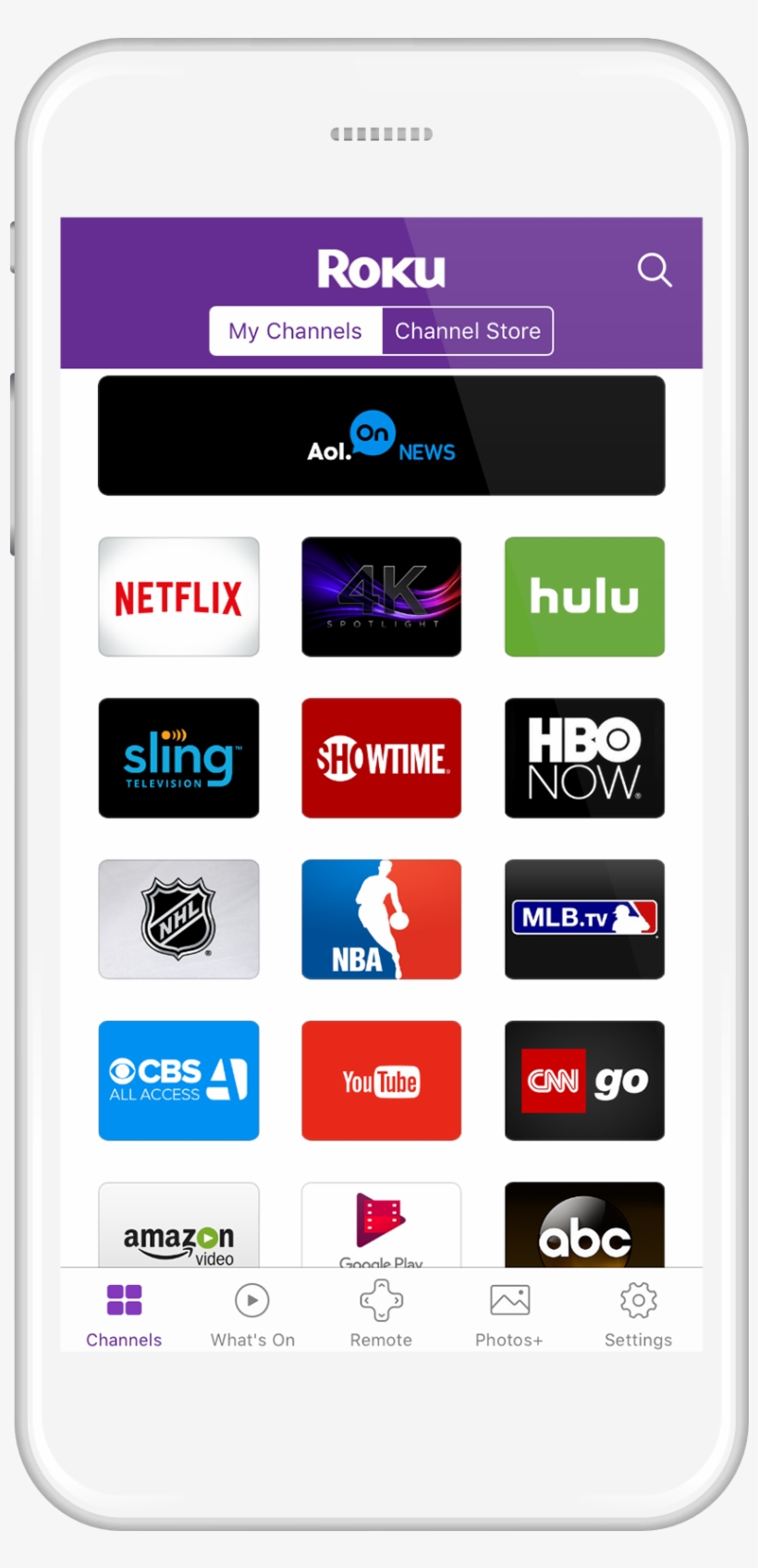Open What's On from the bottom bar
This screenshot has width=758, height=1568.
[x=252, y=1311]
